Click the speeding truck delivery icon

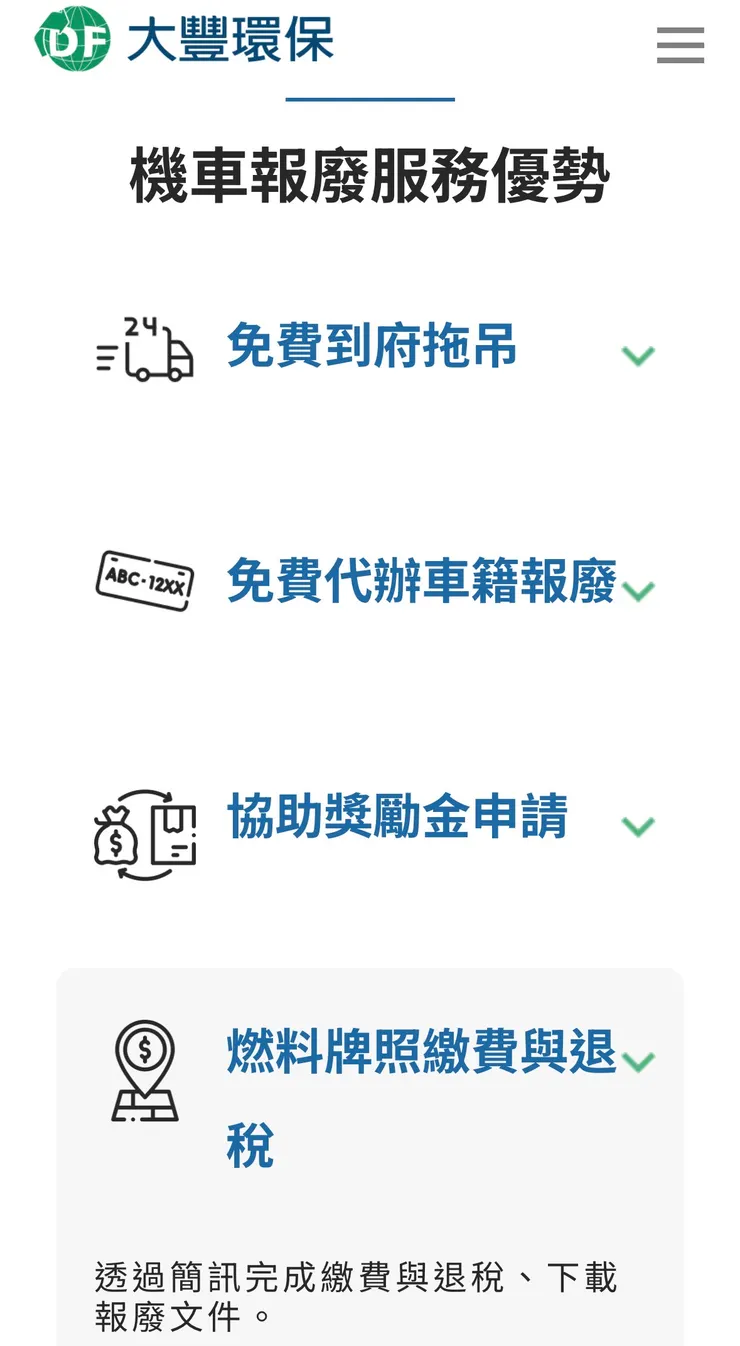pos(145,350)
